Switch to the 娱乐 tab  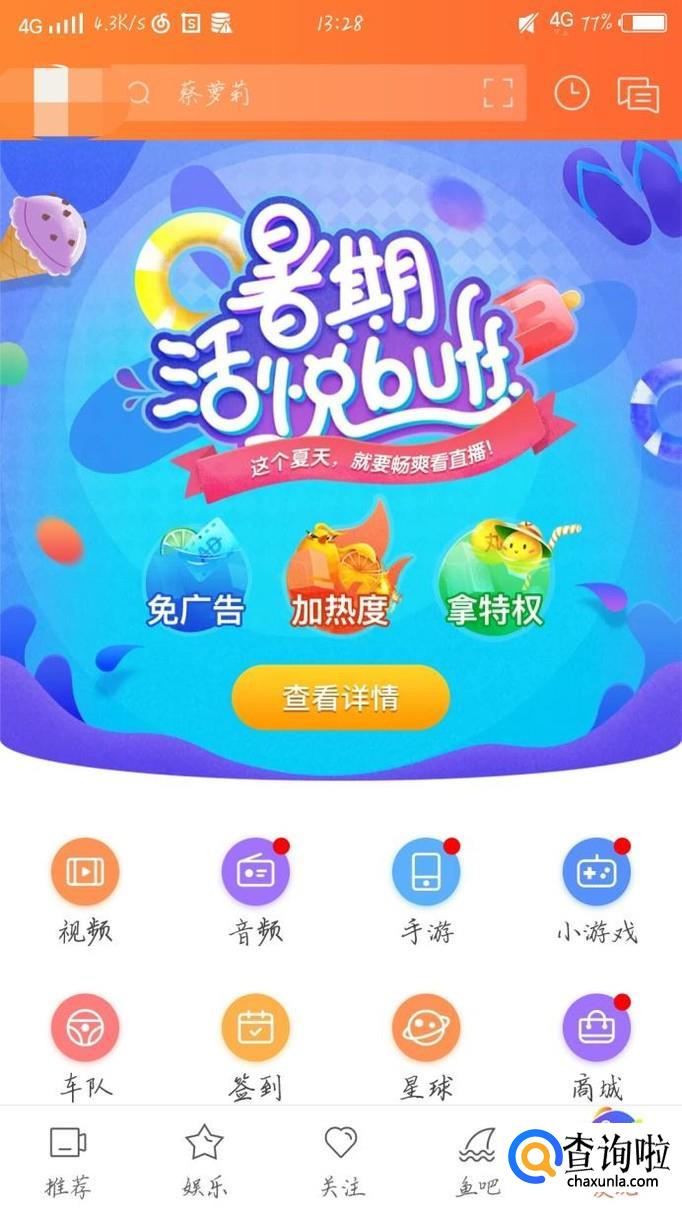pos(204,1160)
